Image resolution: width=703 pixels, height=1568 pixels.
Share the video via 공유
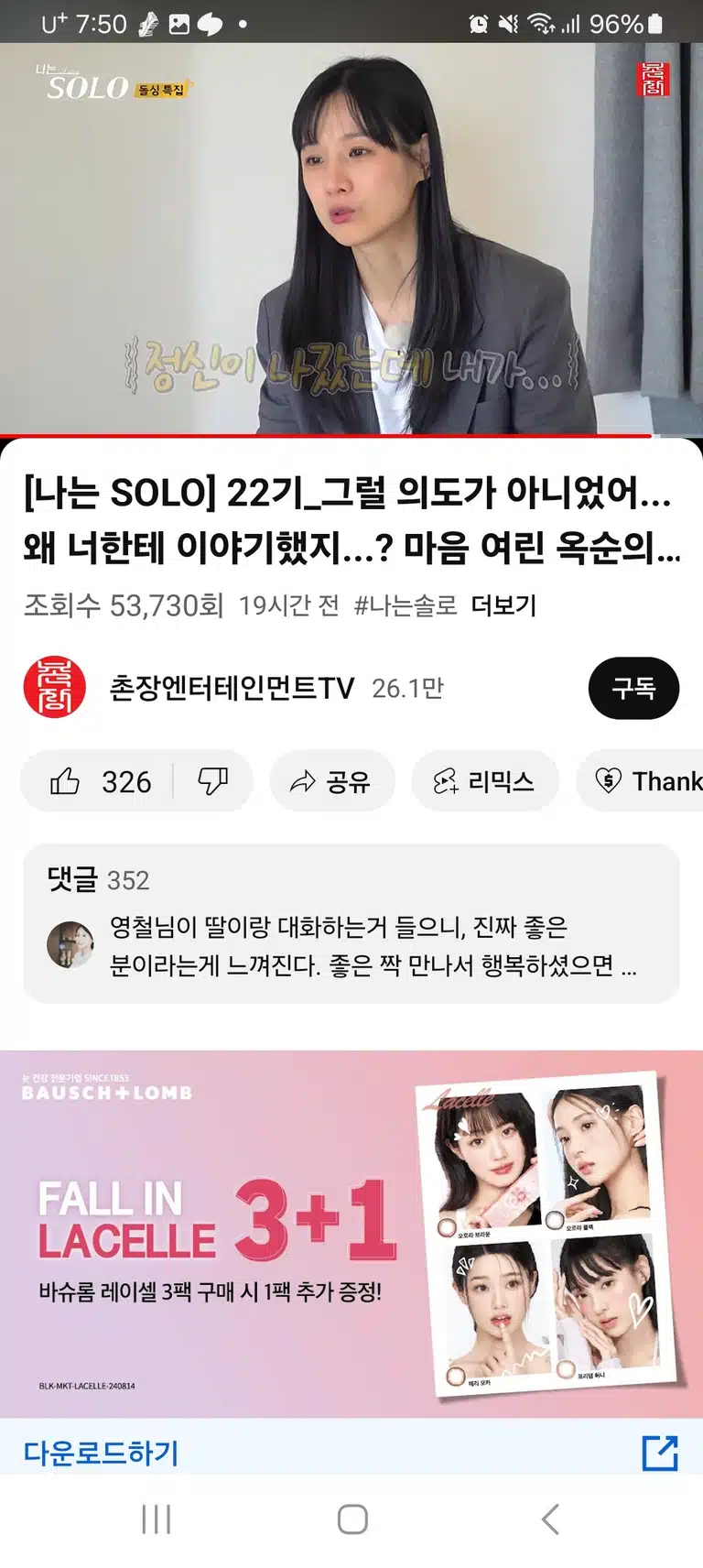(x=331, y=781)
